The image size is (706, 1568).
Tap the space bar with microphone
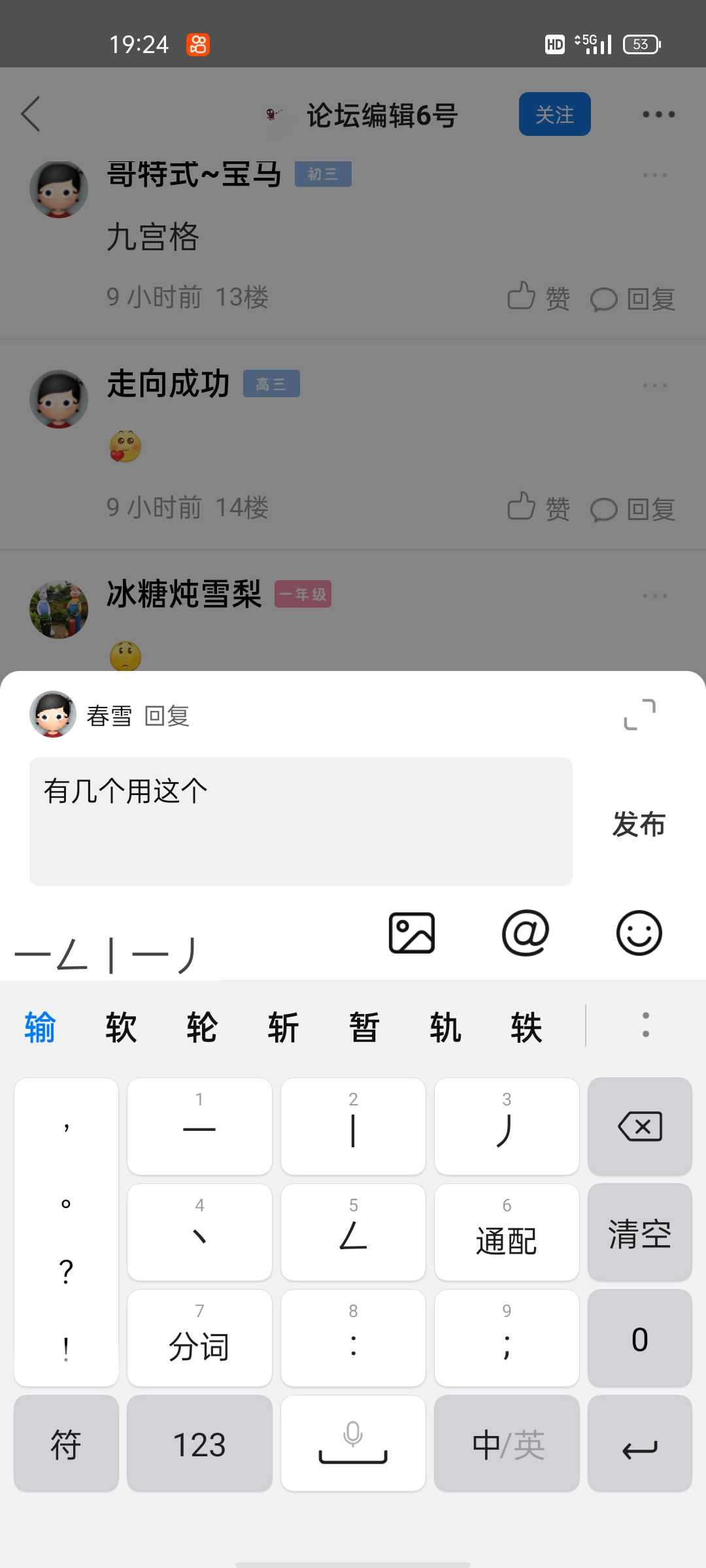click(353, 1443)
